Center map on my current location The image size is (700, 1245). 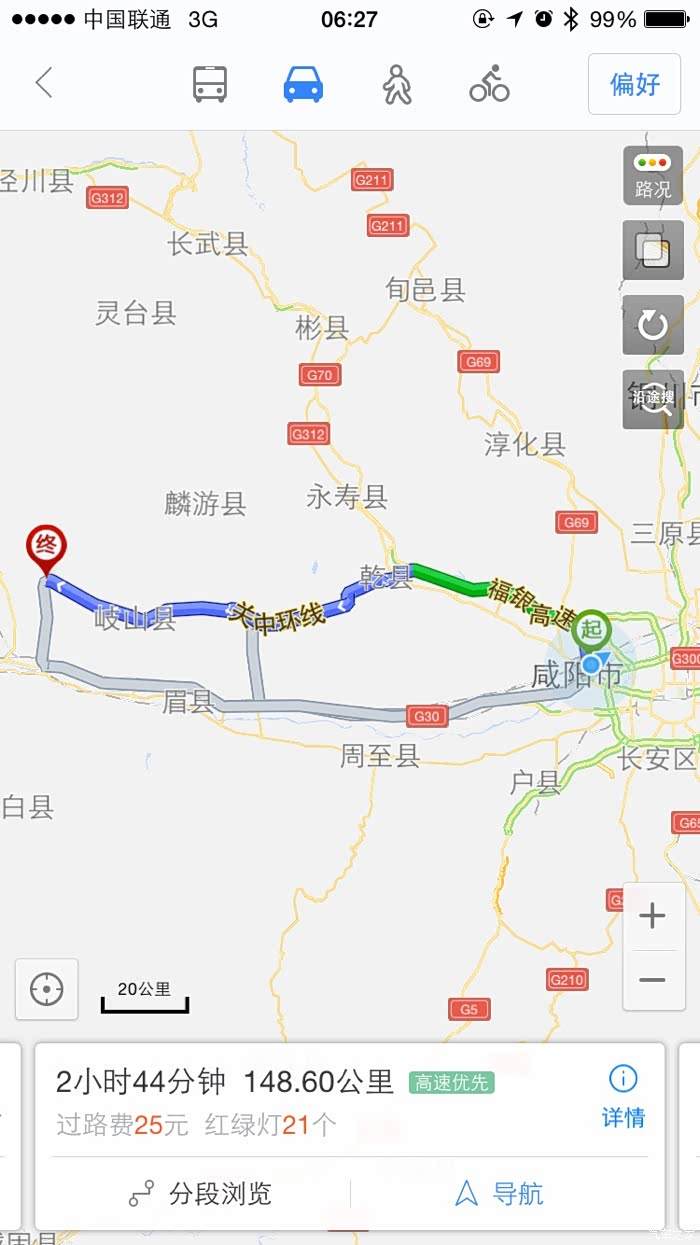tap(46, 990)
